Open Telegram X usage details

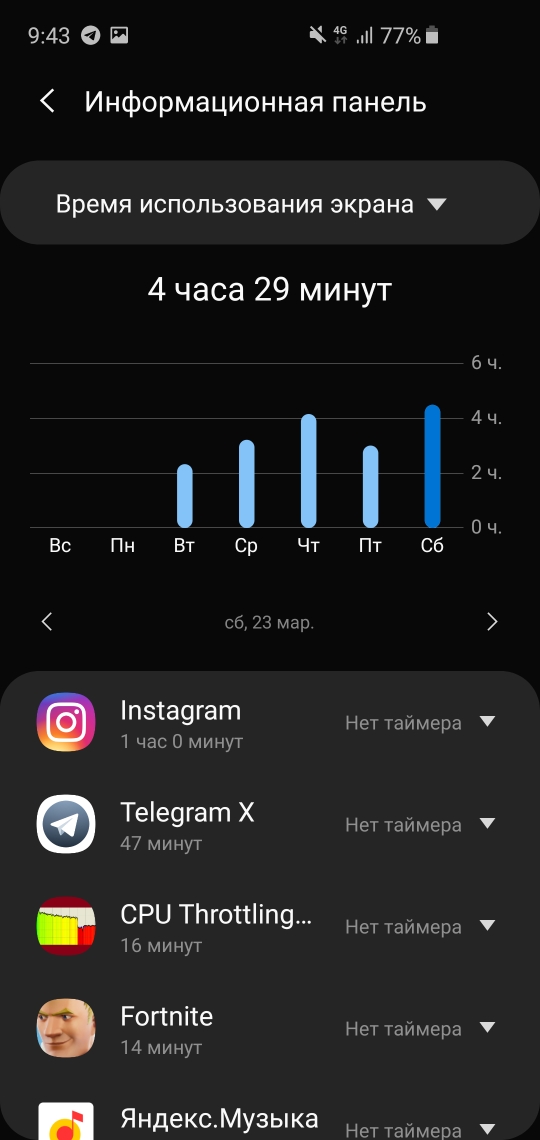coord(182,824)
